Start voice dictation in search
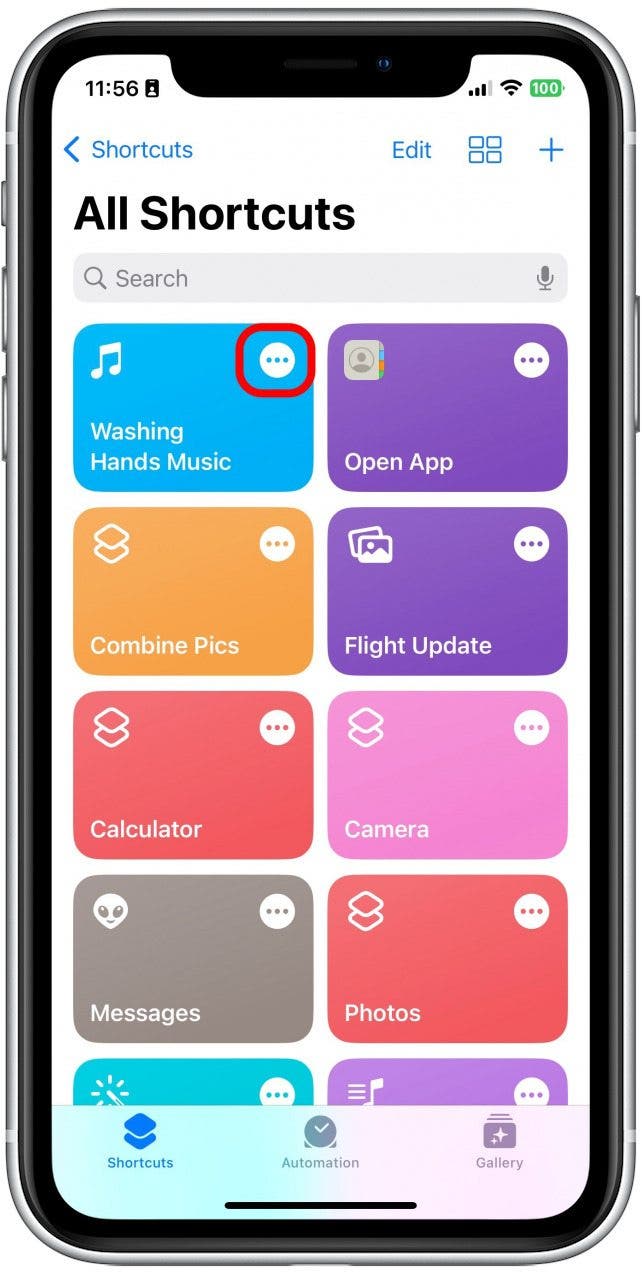Viewport: 642px width, 1274px height. click(545, 278)
